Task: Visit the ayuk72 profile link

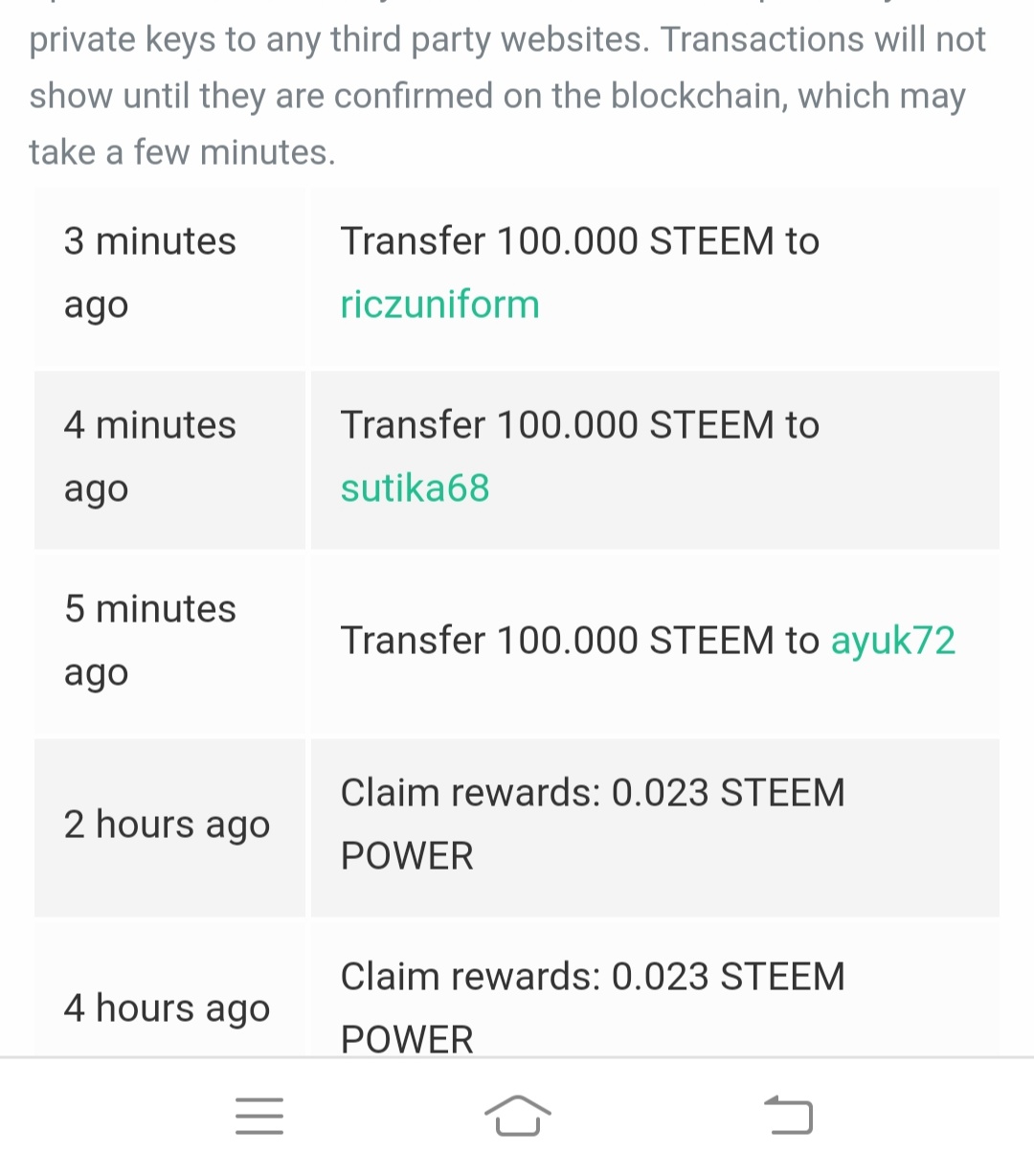Action: (892, 641)
